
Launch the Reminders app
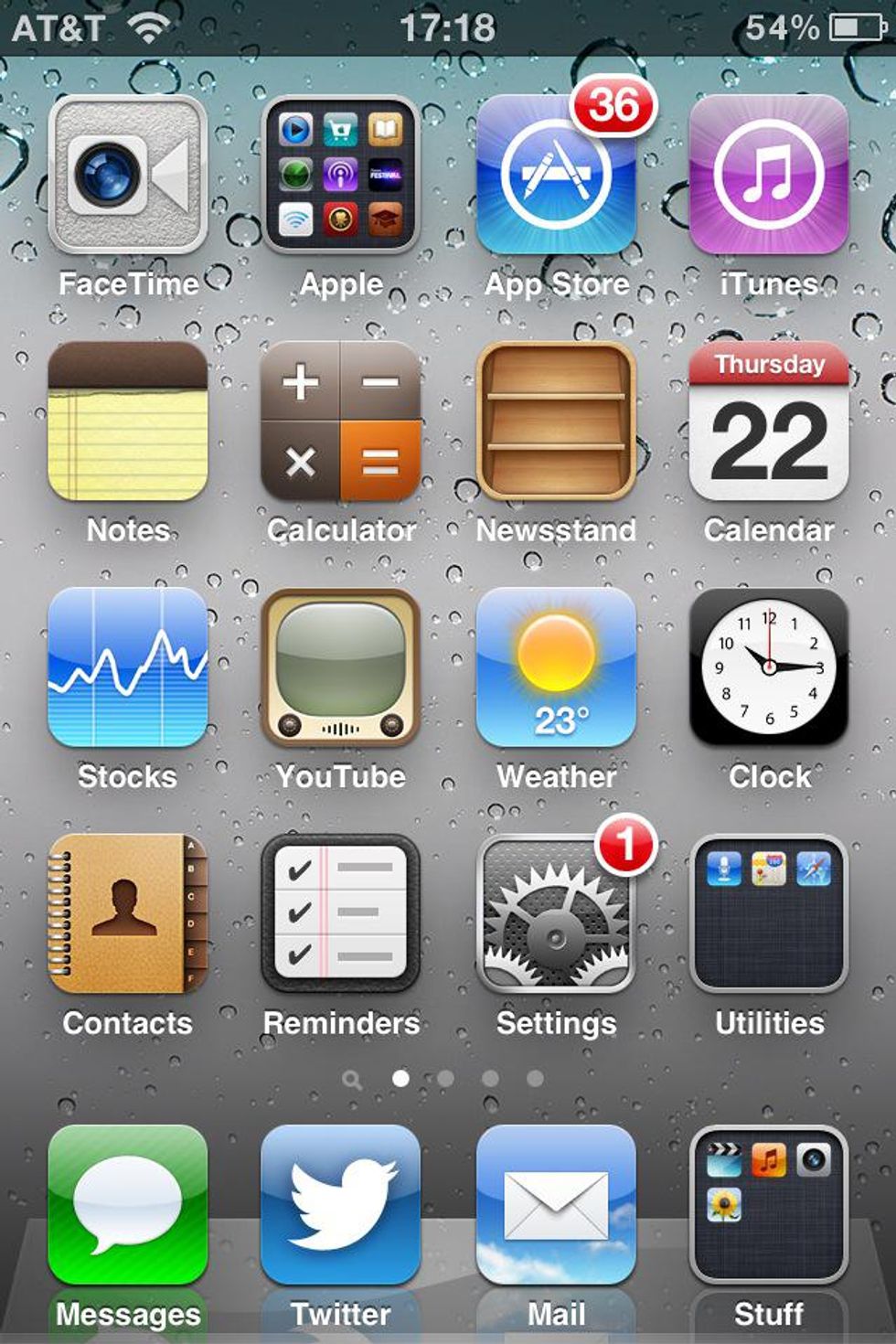click(341, 914)
